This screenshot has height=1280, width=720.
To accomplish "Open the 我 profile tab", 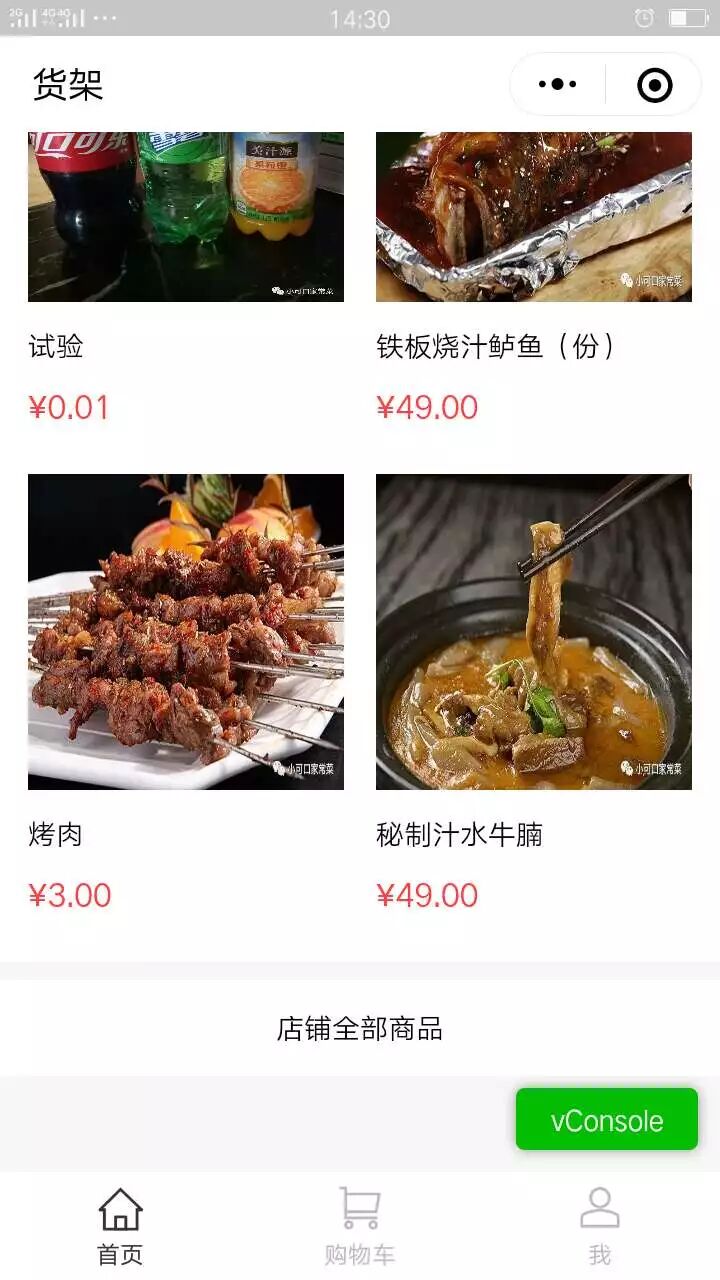I will tap(600, 1226).
